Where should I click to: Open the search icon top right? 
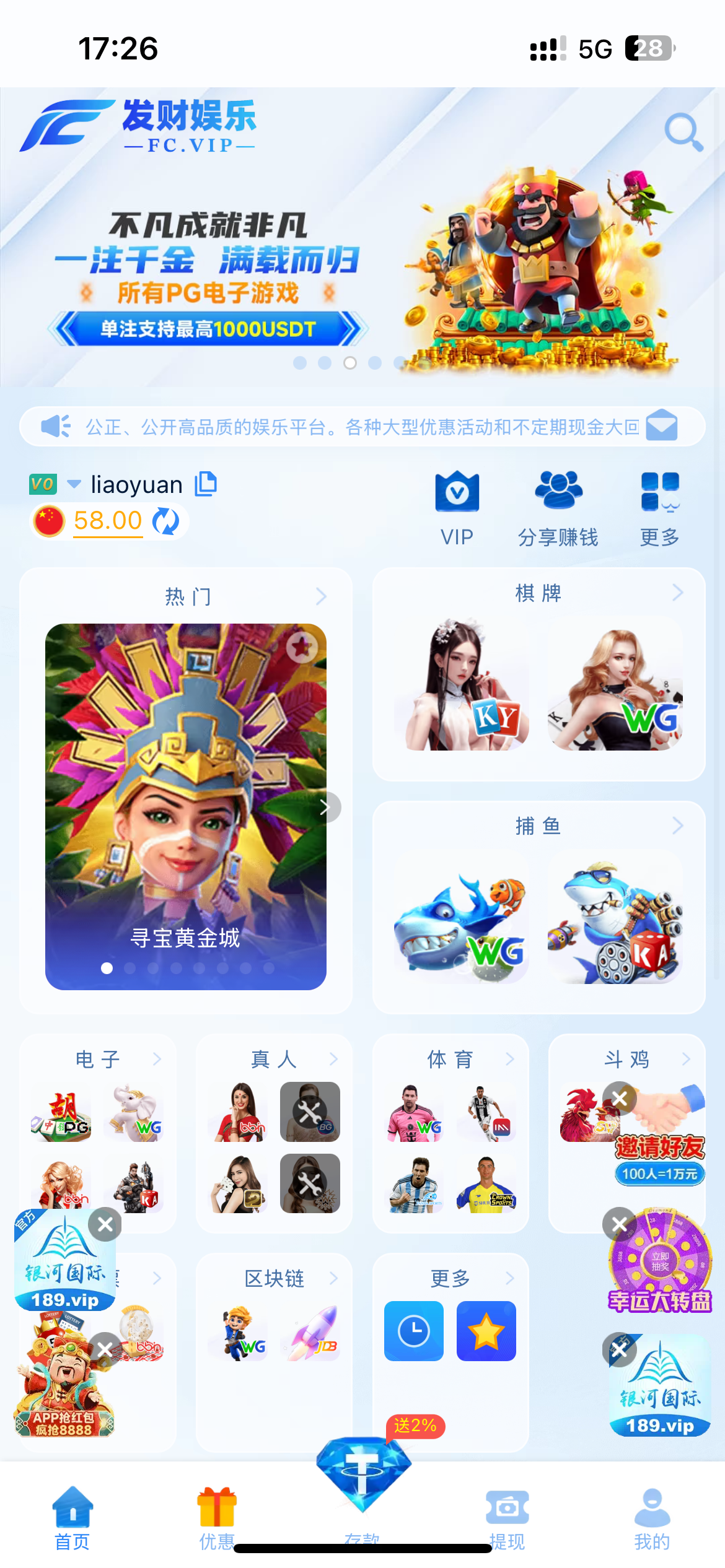click(682, 131)
